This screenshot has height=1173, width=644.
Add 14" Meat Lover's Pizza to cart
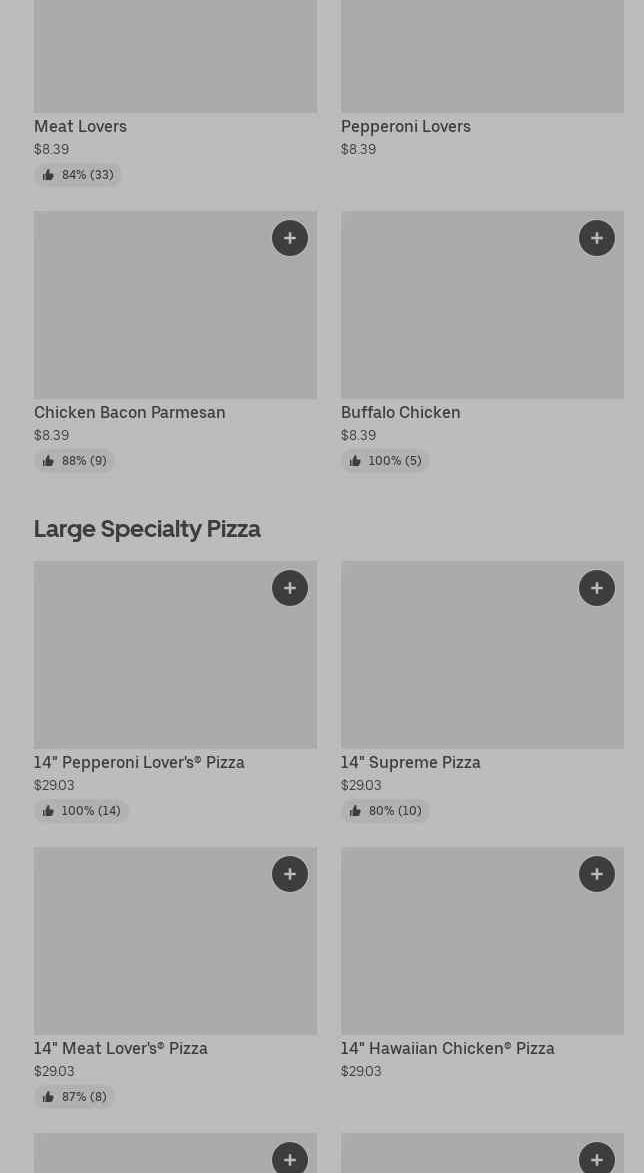pos(290,874)
